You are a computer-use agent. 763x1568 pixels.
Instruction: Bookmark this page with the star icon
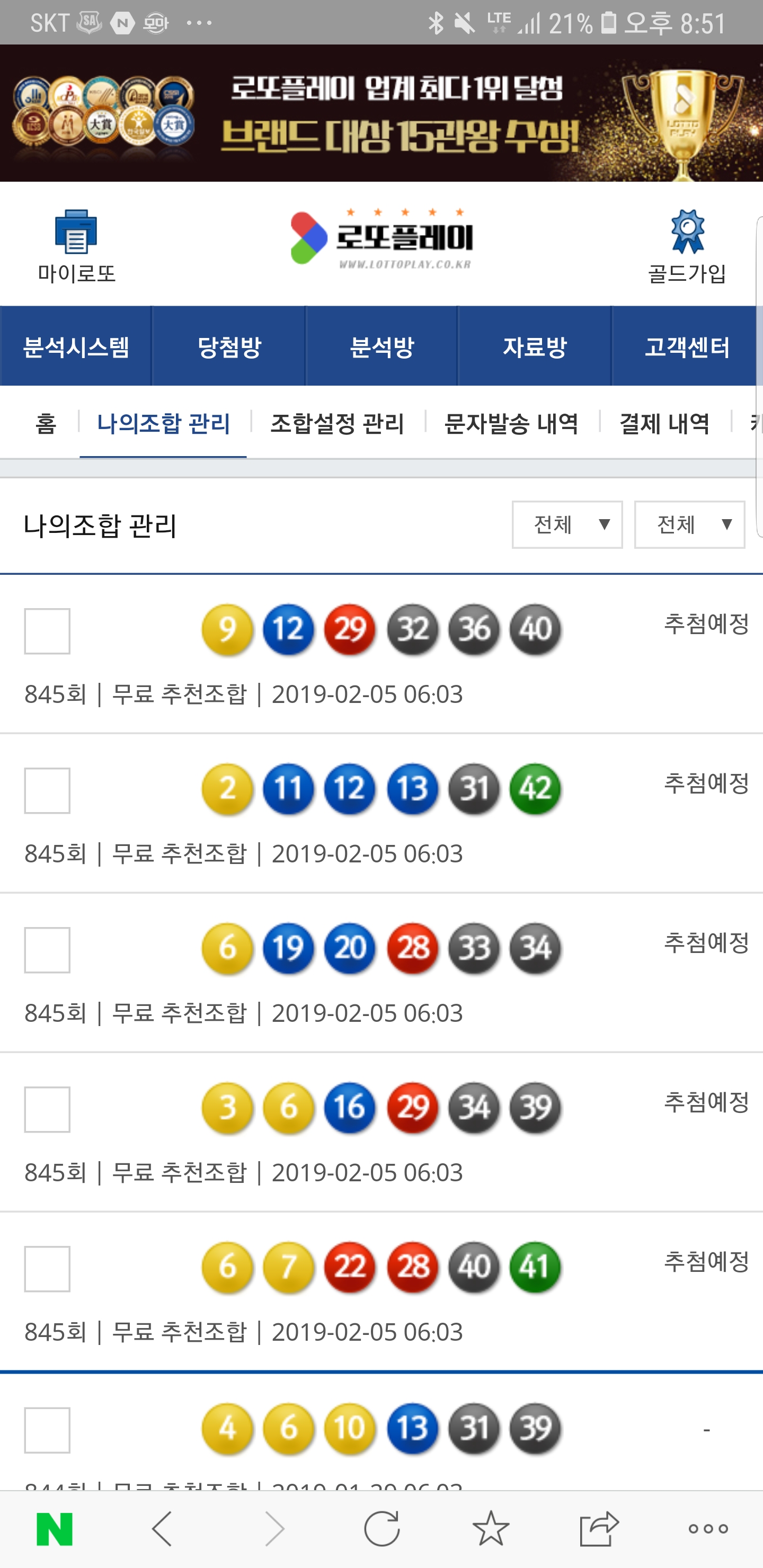click(491, 1528)
